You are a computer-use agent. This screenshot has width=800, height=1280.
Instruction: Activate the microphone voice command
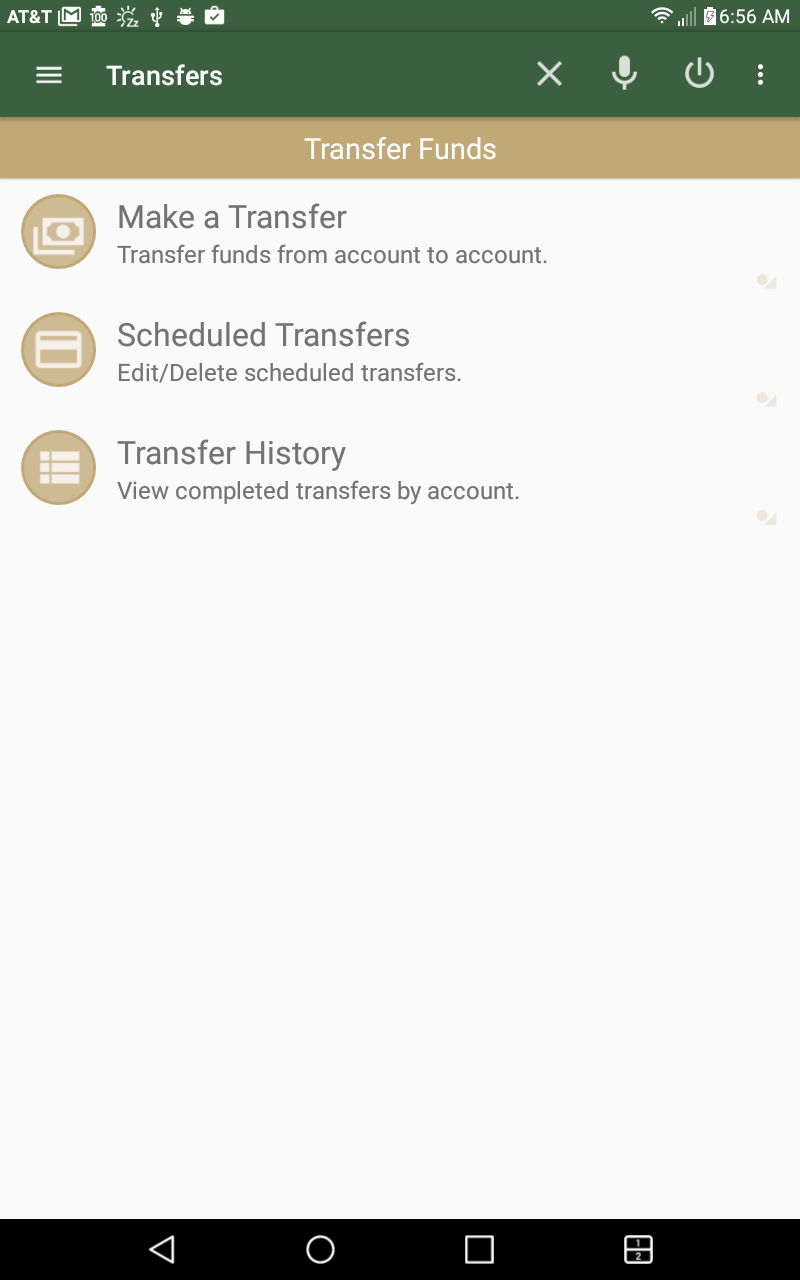tap(624, 74)
